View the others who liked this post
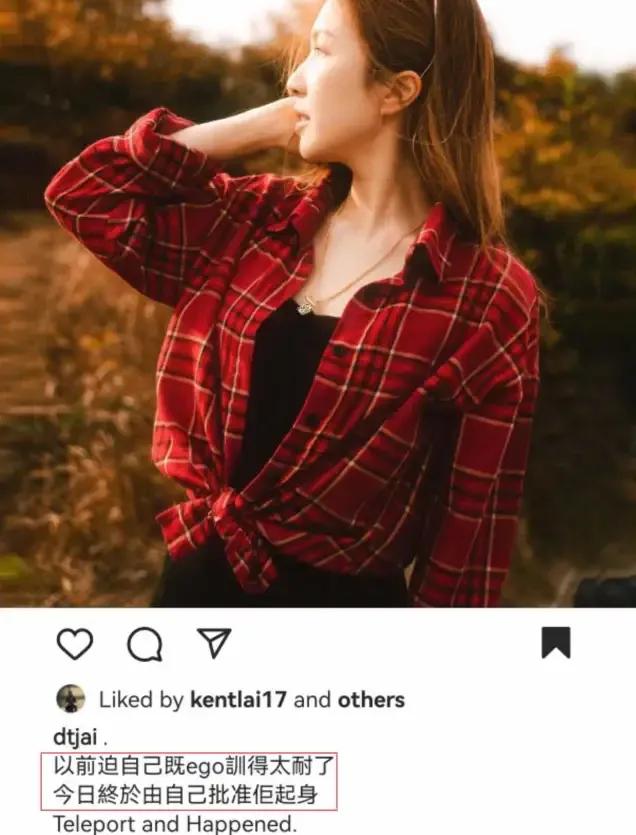636x835 pixels. [370, 700]
